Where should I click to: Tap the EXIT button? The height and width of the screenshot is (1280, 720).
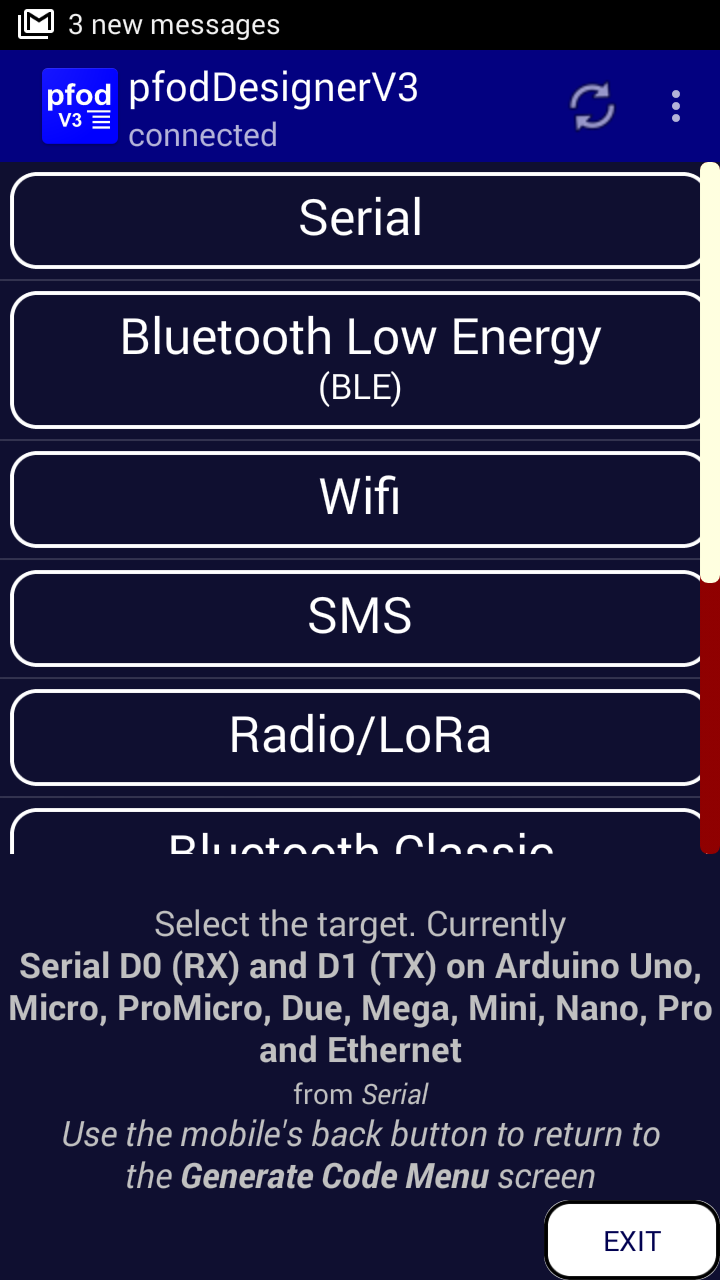click(632, 1240)
